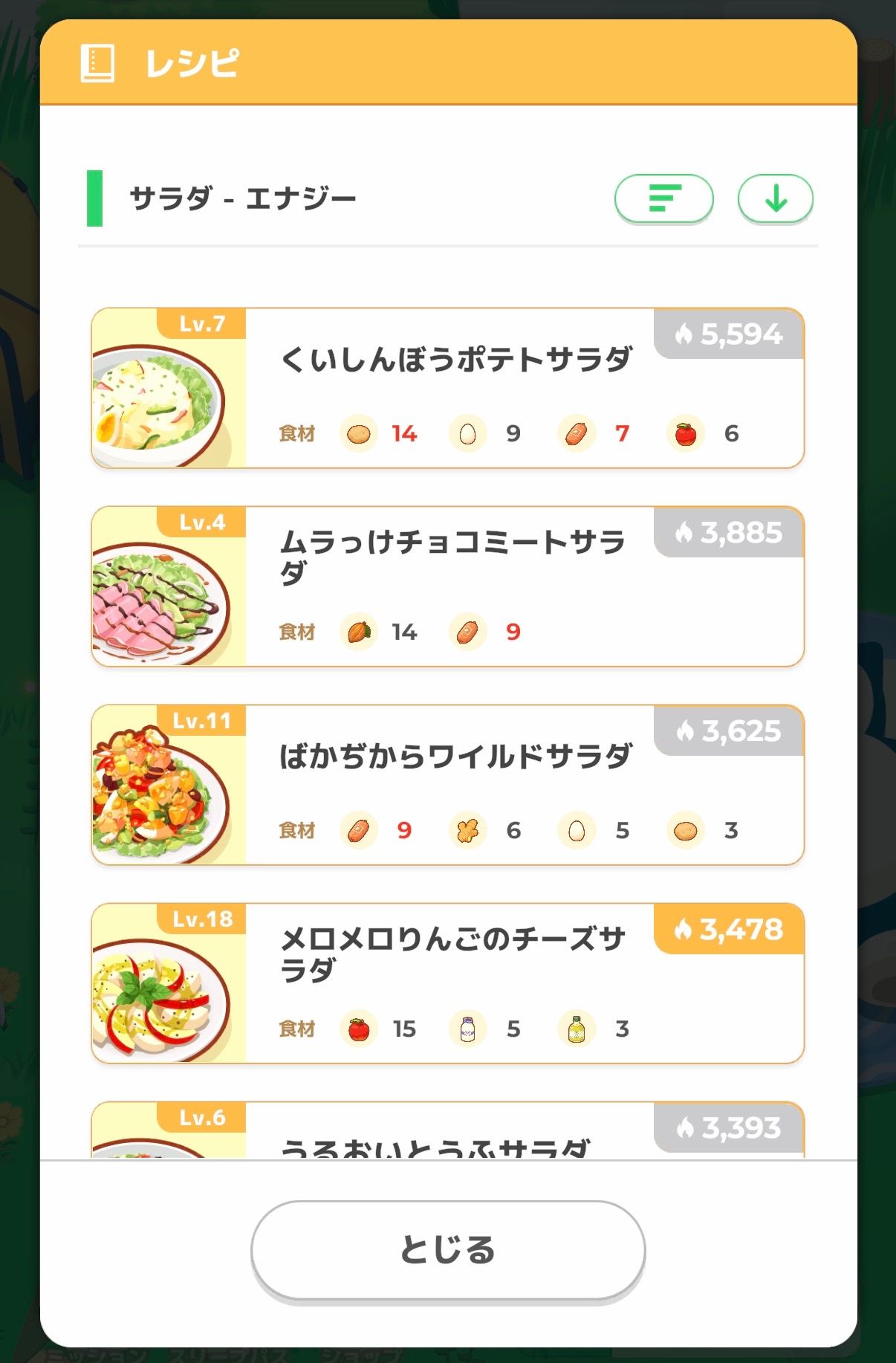Toggle the descending order arrow button
The width and height of the screenshot is (896, 1363).
775,198
